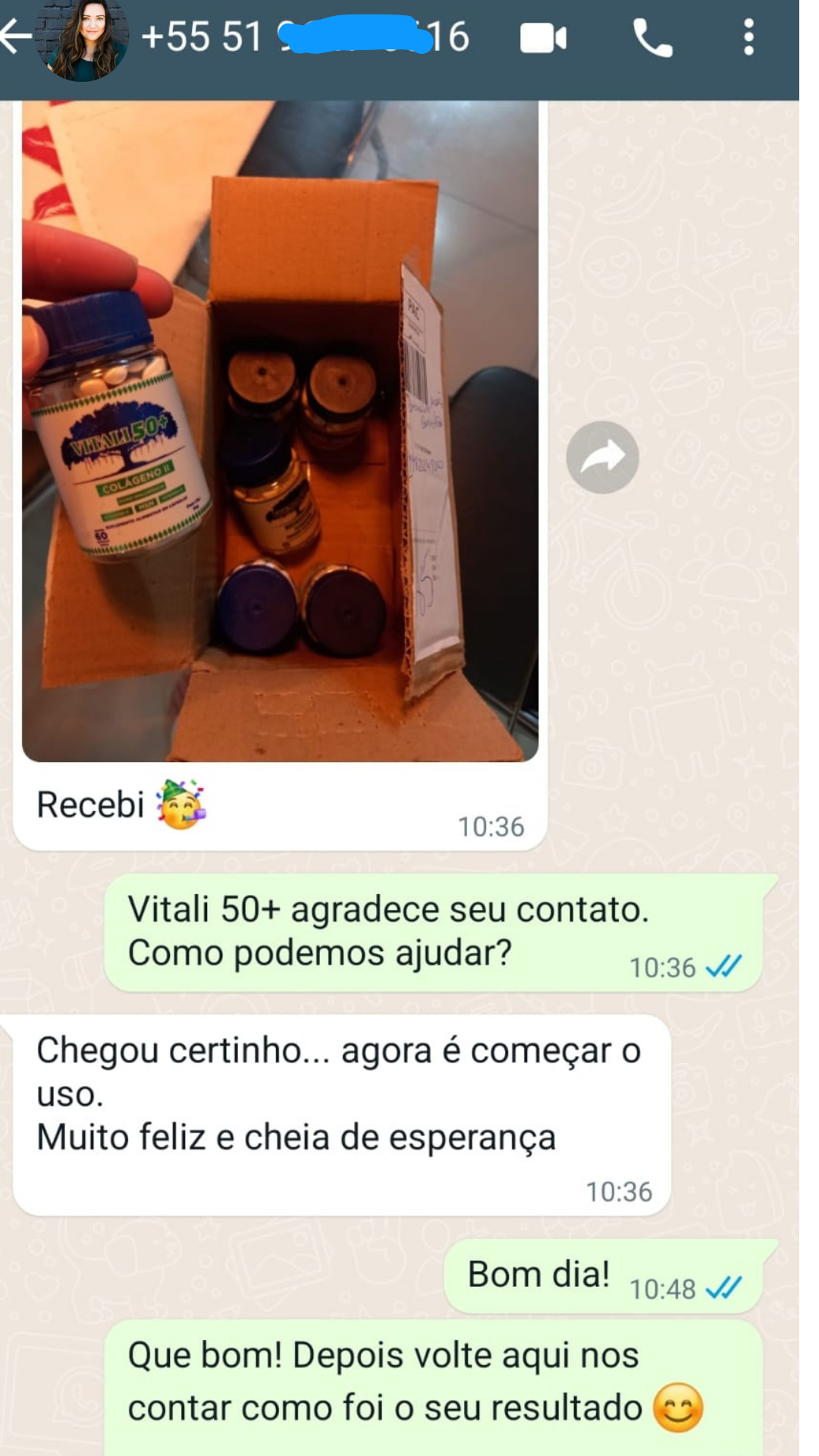
Task: Forward the received photo message
Action: coord(602,457)
